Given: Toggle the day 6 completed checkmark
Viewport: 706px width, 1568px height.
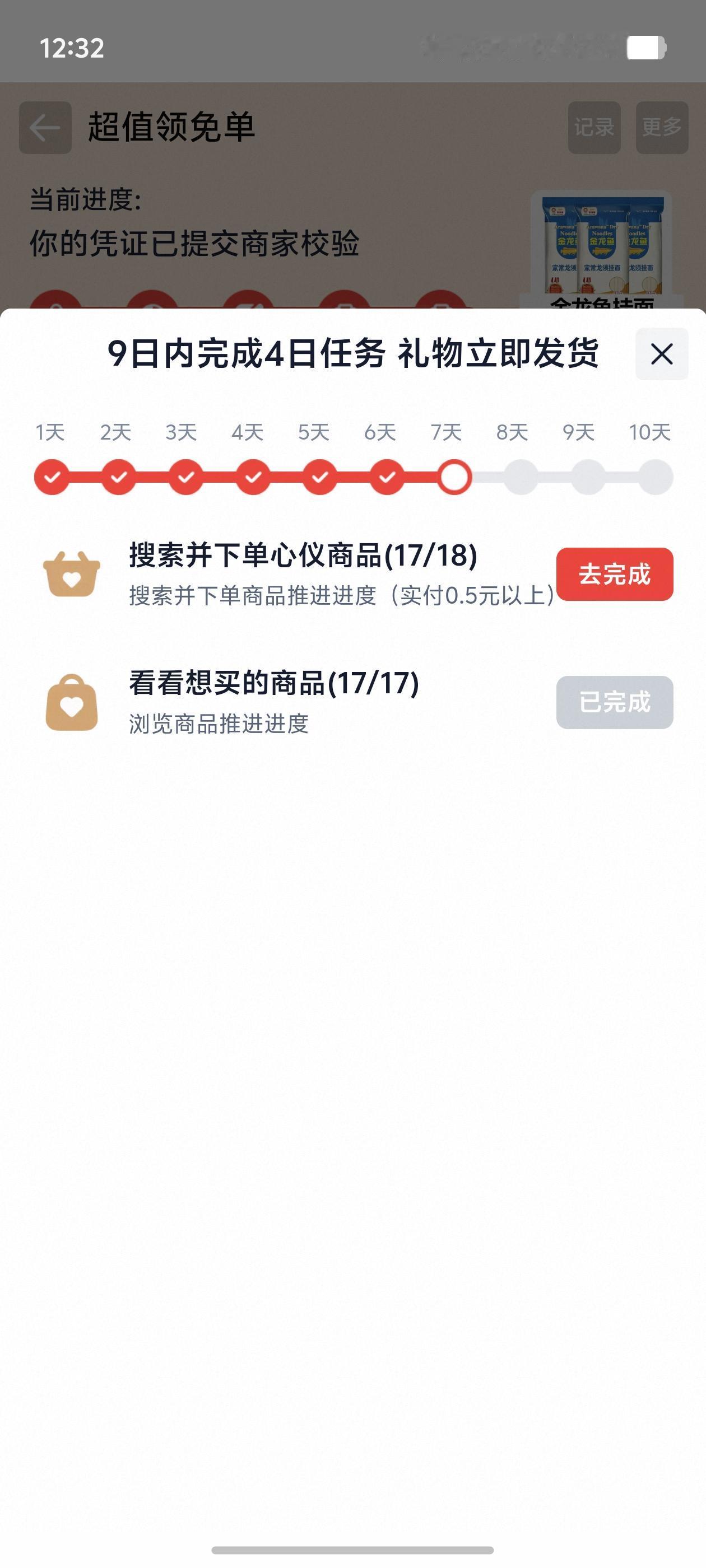Looking at the screenshot, I should click(385, 478).
